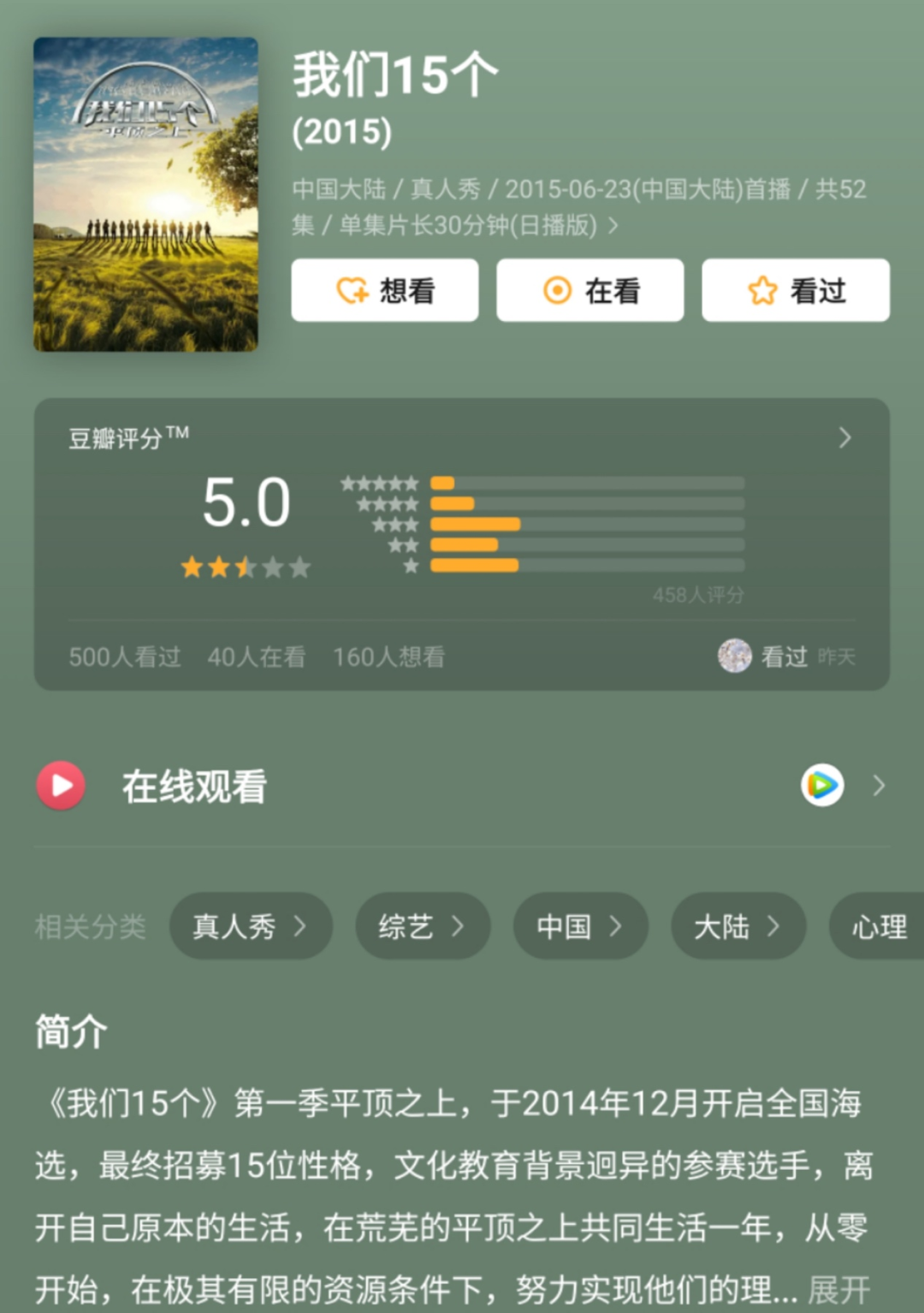
Task: Open the 中国 category chip
Action: pyautogui.click(x=580, y=926)
